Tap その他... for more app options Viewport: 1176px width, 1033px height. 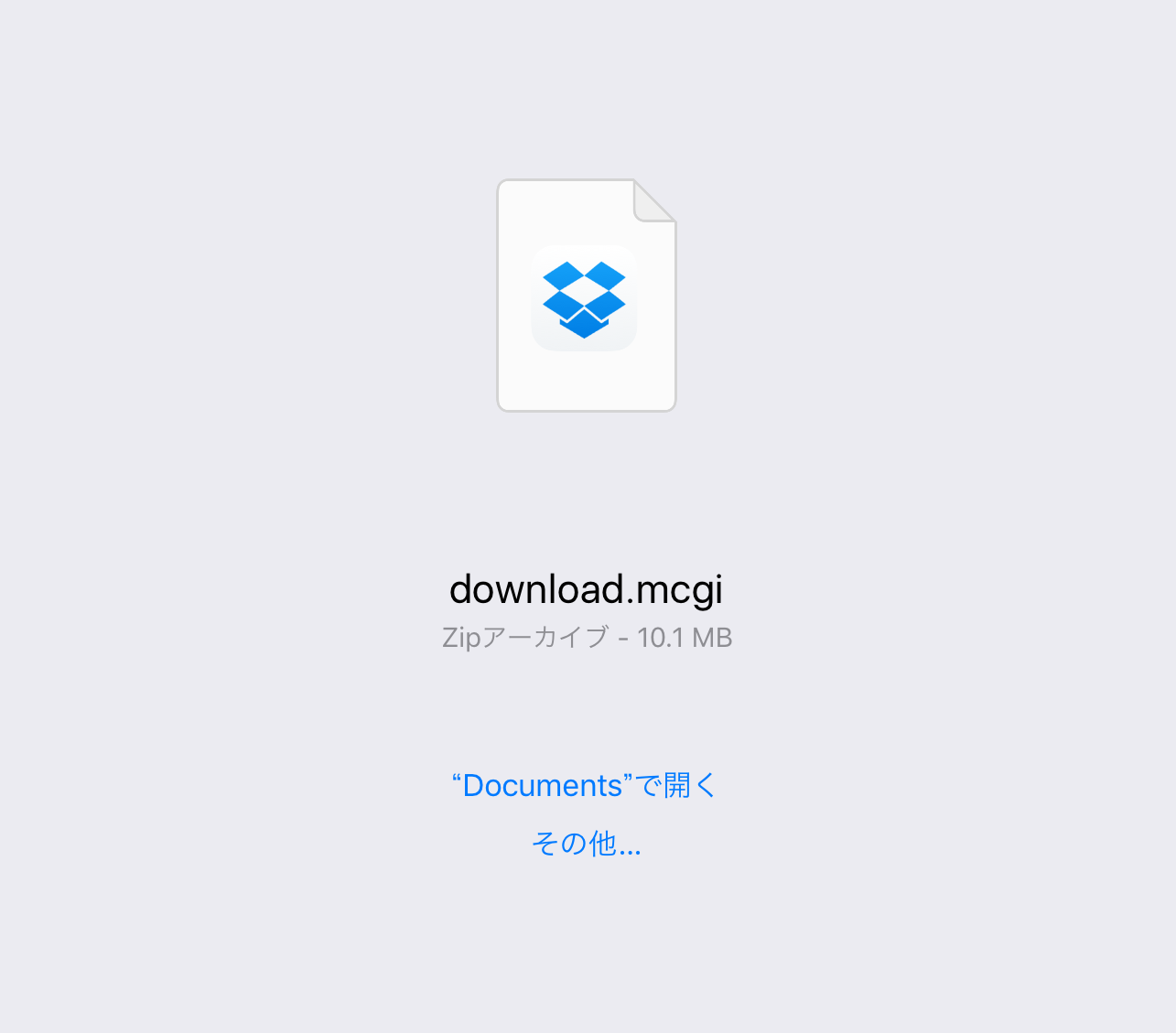click(586, 843)
